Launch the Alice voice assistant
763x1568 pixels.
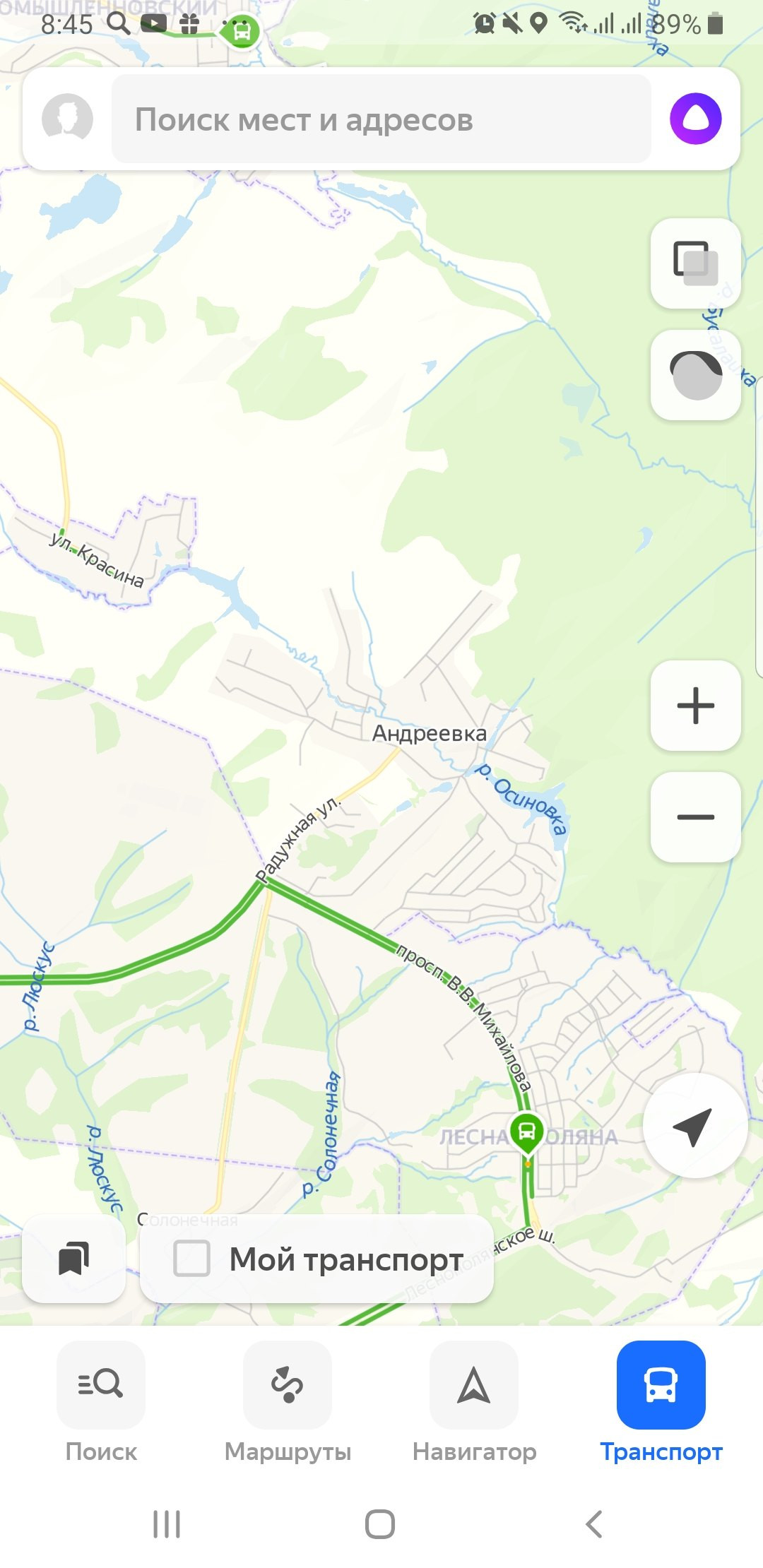pos(695,119)
